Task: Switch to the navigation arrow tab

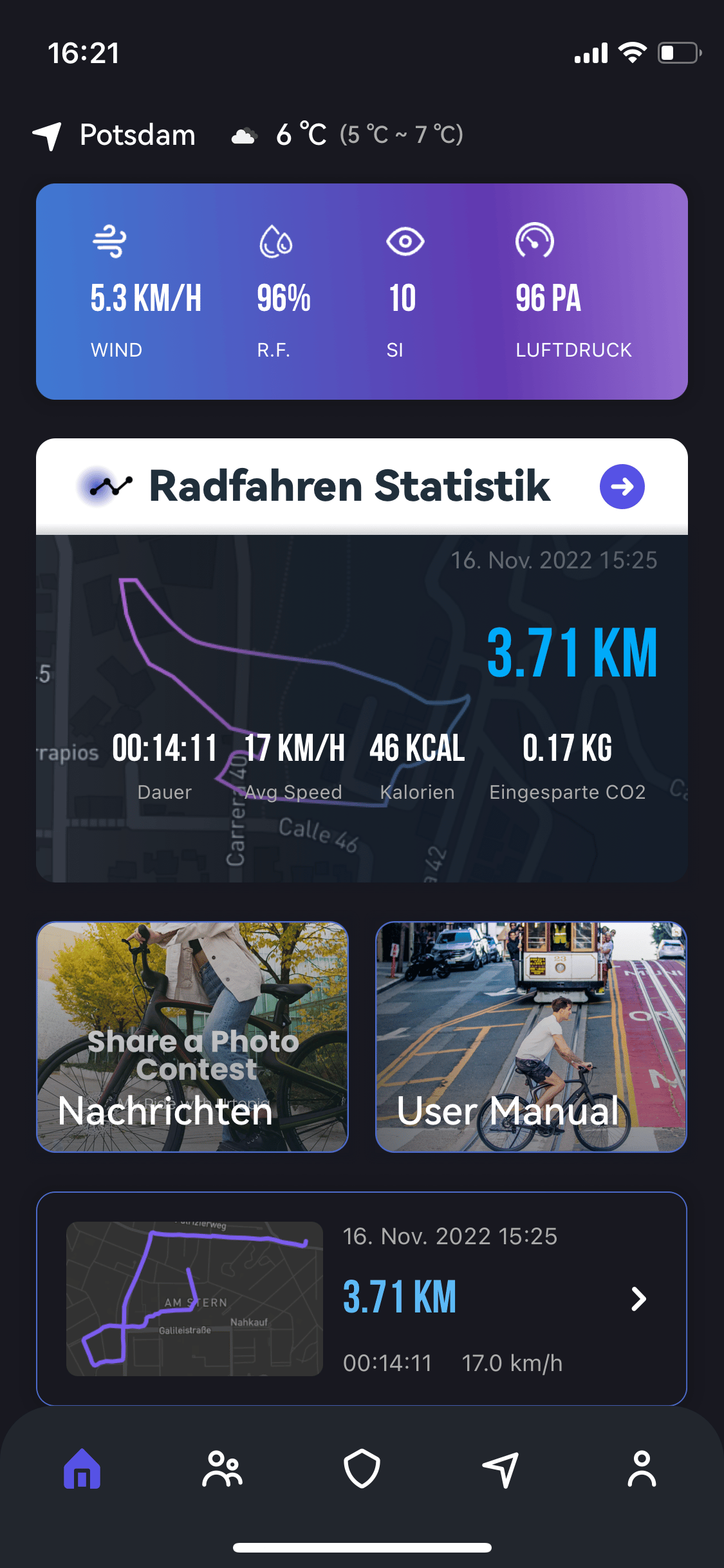Action: click(x=501, y=1469)
